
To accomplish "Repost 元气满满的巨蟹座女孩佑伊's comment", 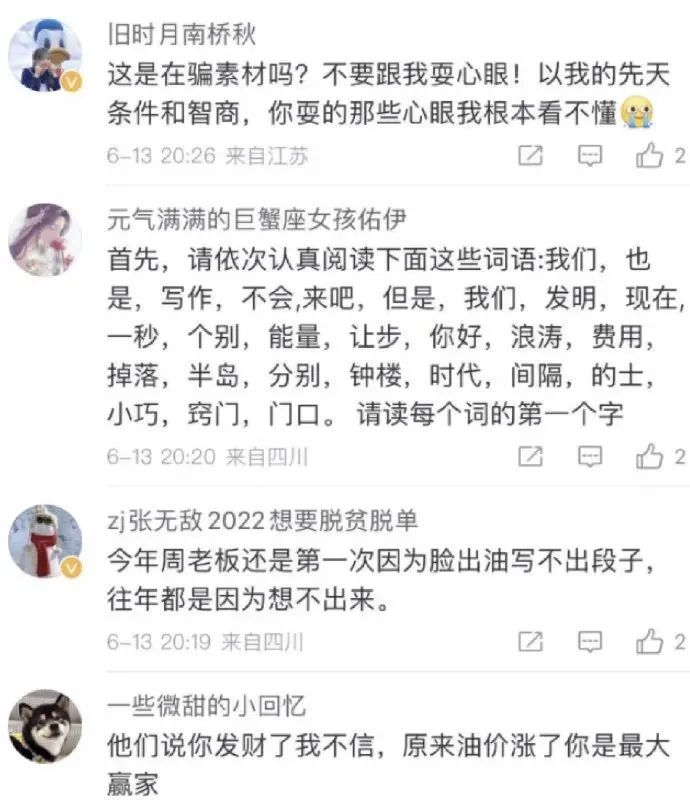I will [x=531, y=457].
